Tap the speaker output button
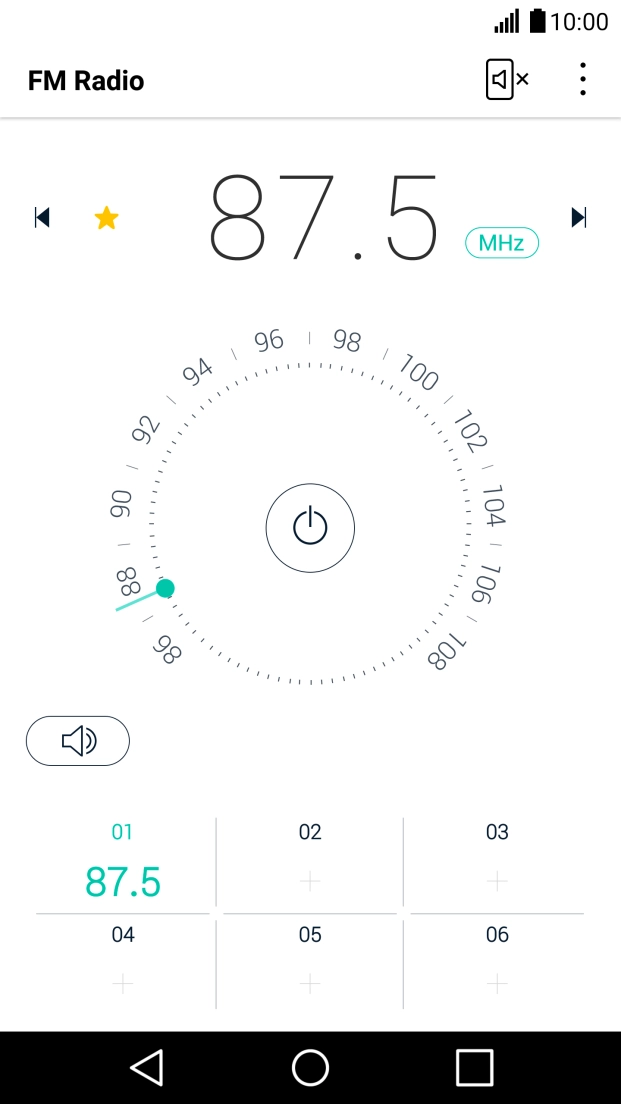This screenshot has height=1104, width=621. coord(78,741)
